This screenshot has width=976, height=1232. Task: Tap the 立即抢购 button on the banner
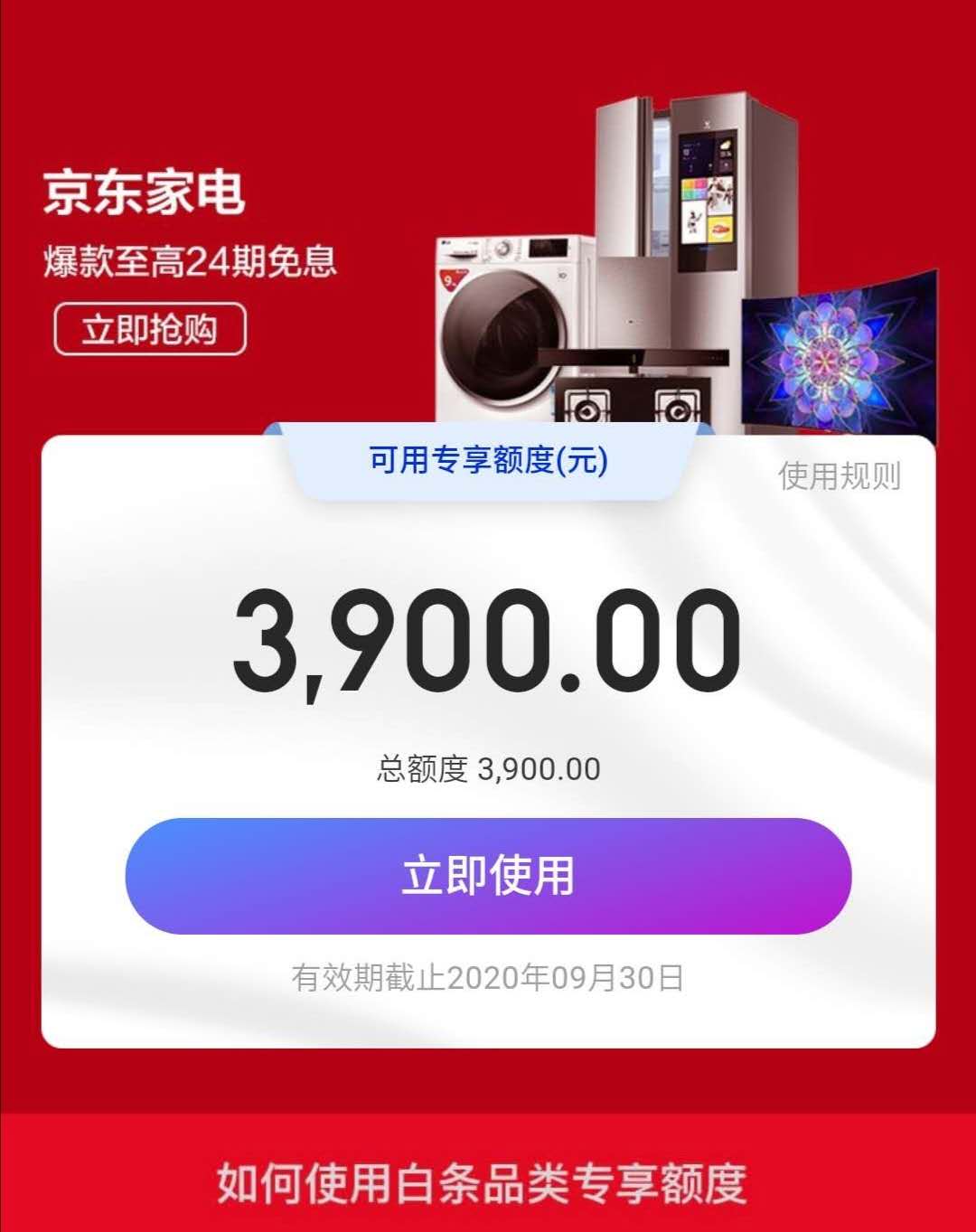[x=150, y=330]
